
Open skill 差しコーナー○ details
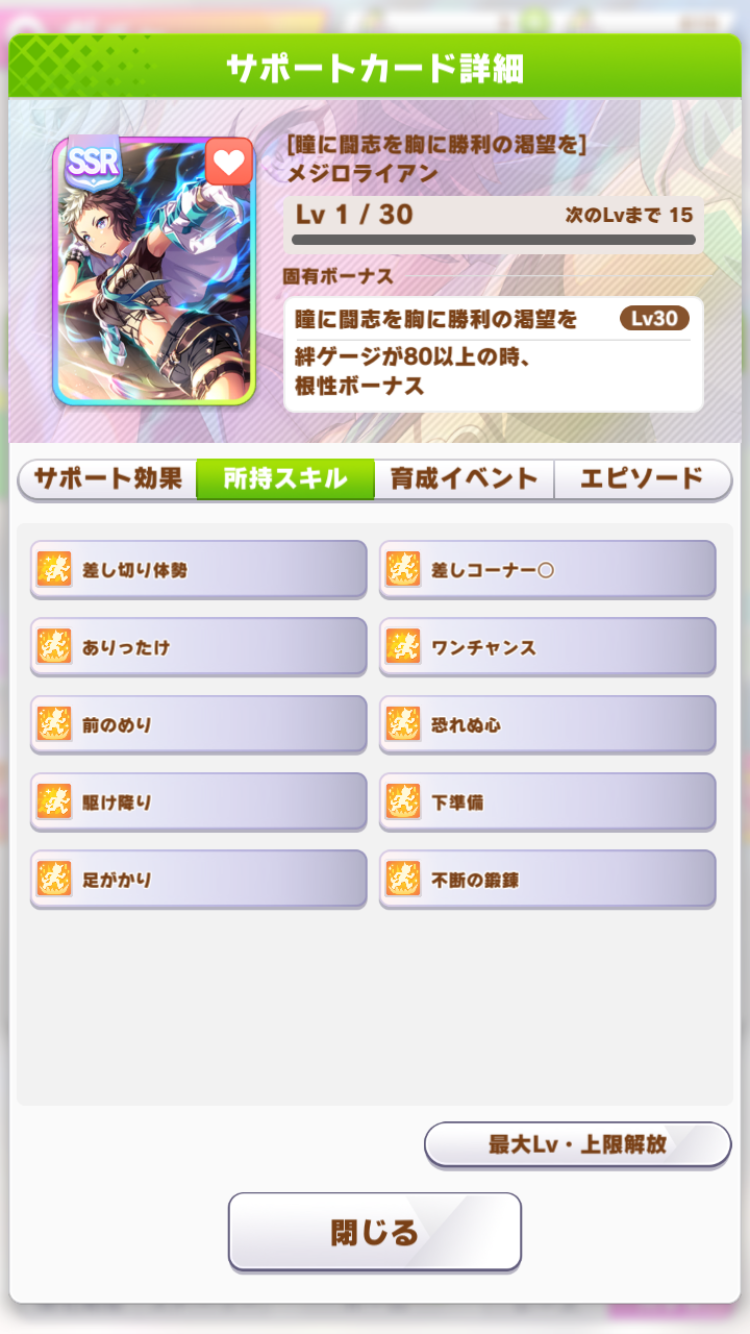point(548,570)
